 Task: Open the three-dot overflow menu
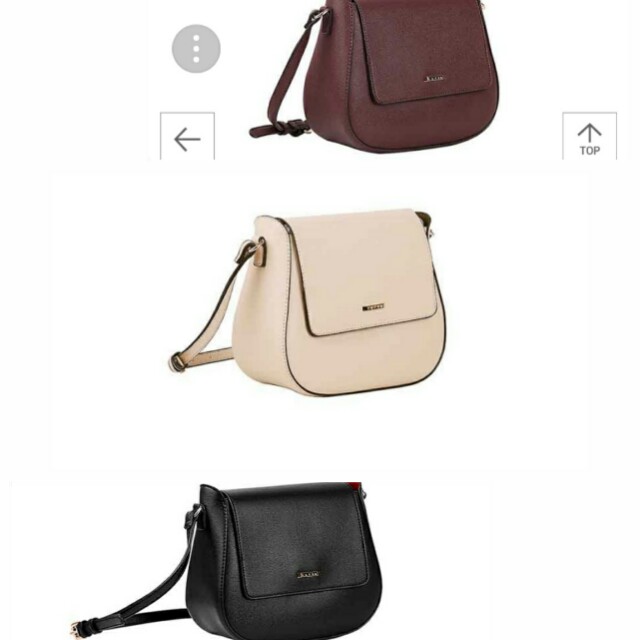tap(196, 48)
